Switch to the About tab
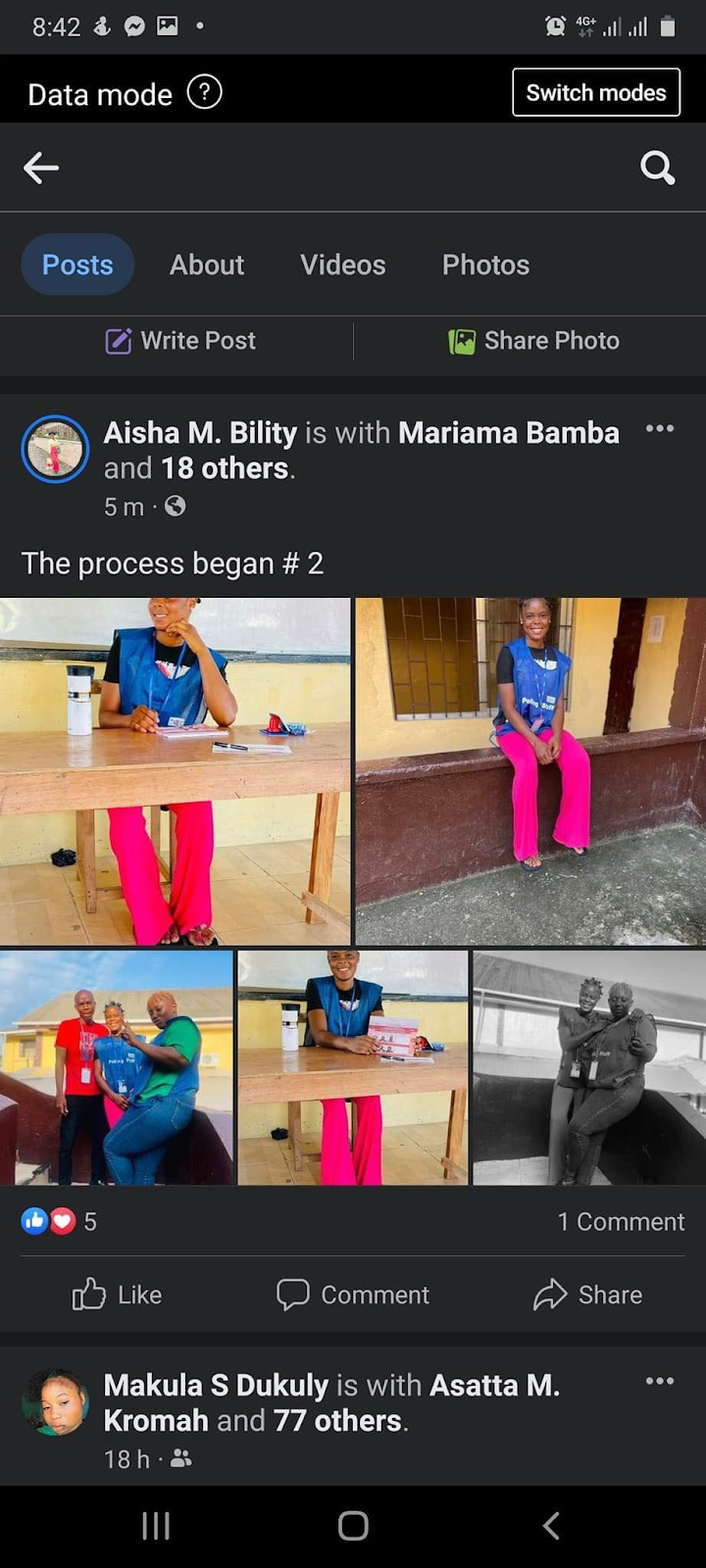The width and height of the screenshot is (706, 1568). click(206, 265)
